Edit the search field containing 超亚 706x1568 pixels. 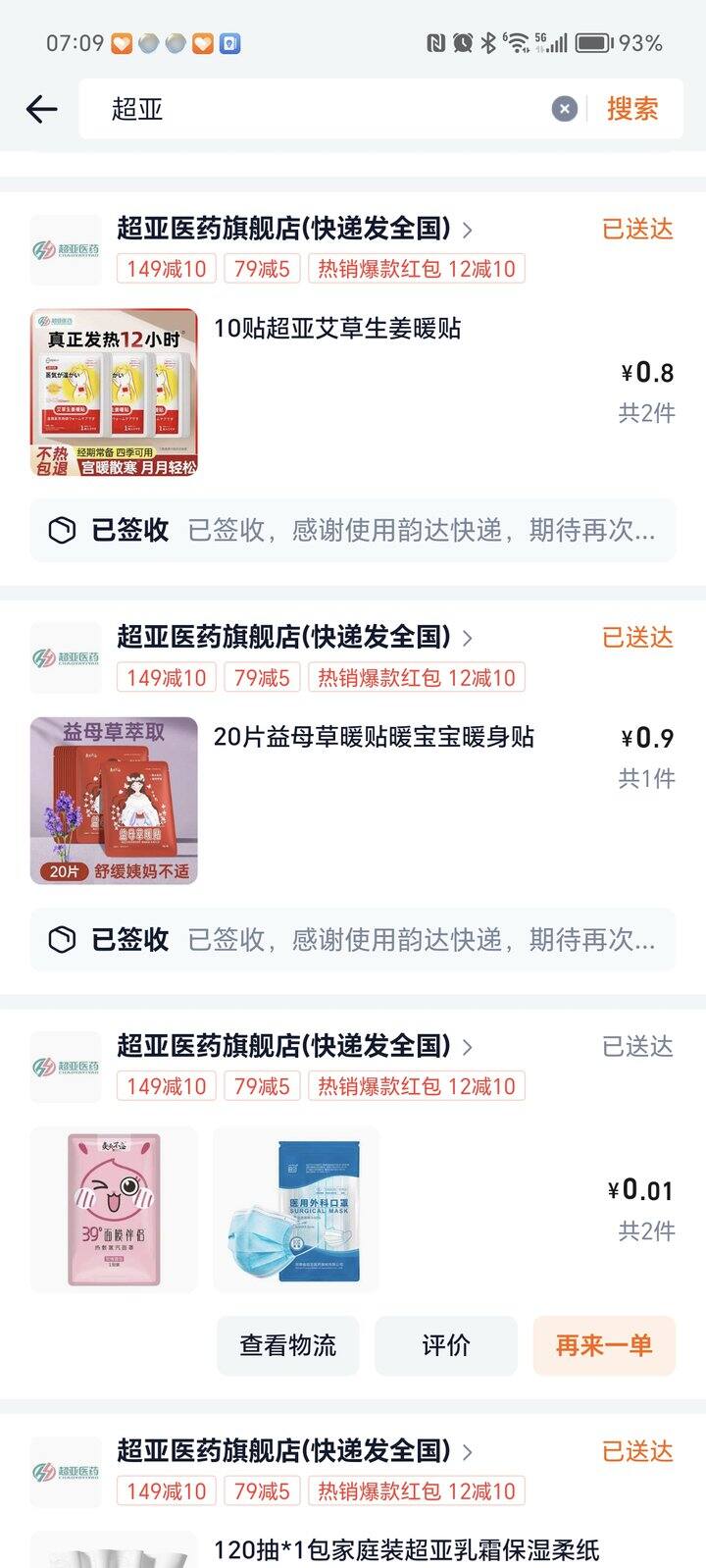324,109
